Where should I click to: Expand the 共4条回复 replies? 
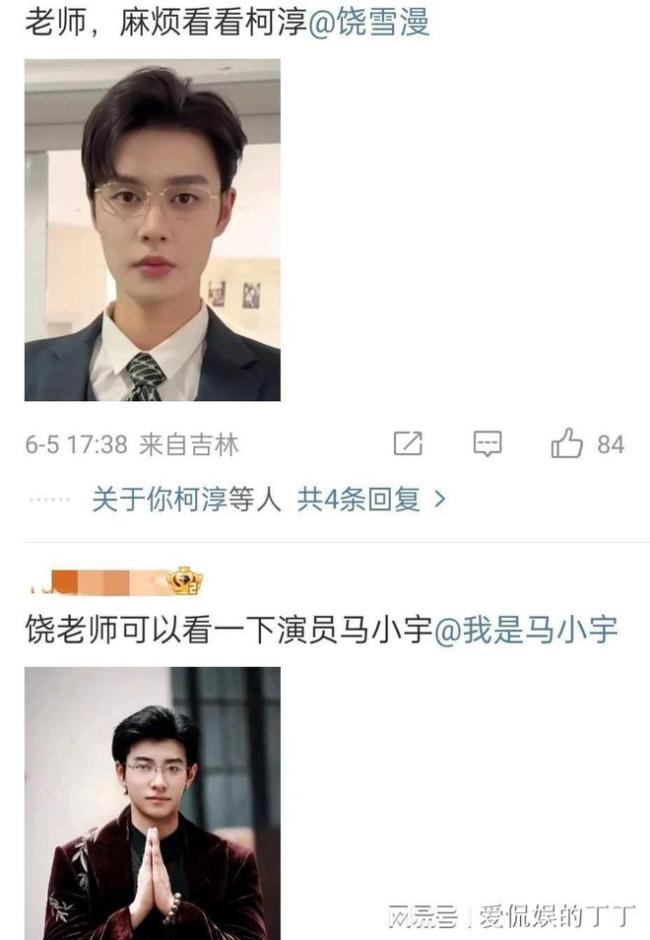point(370,500)
